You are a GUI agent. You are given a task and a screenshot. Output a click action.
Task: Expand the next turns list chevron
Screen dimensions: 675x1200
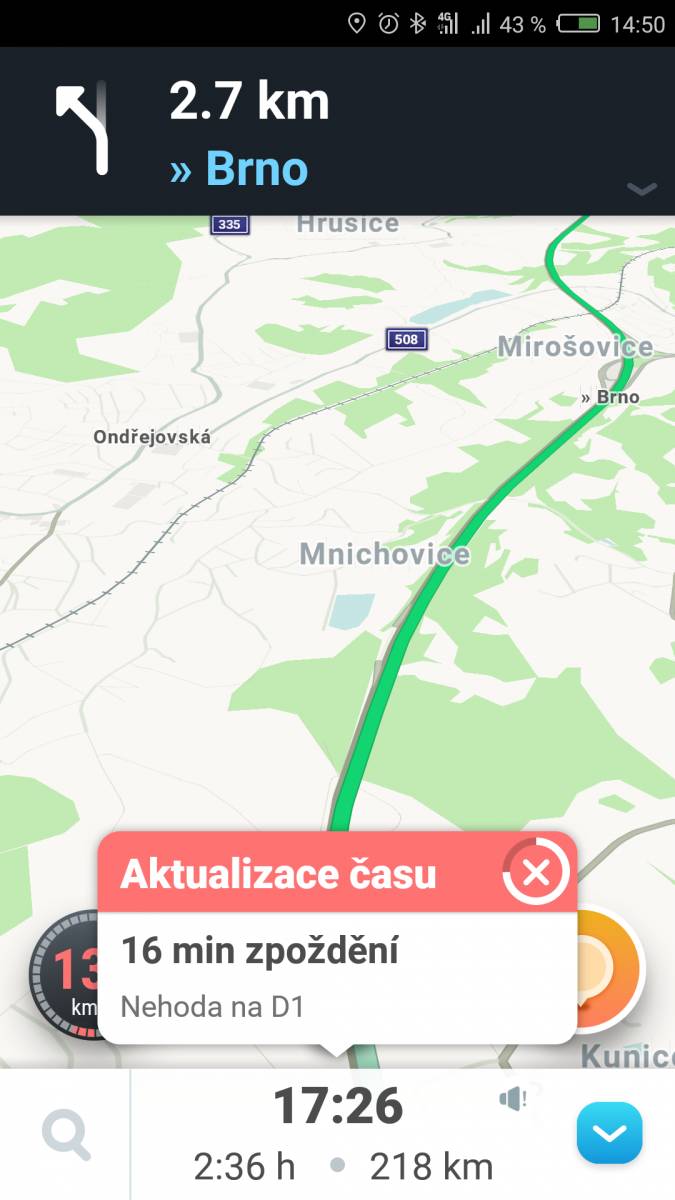coord(641,188)
